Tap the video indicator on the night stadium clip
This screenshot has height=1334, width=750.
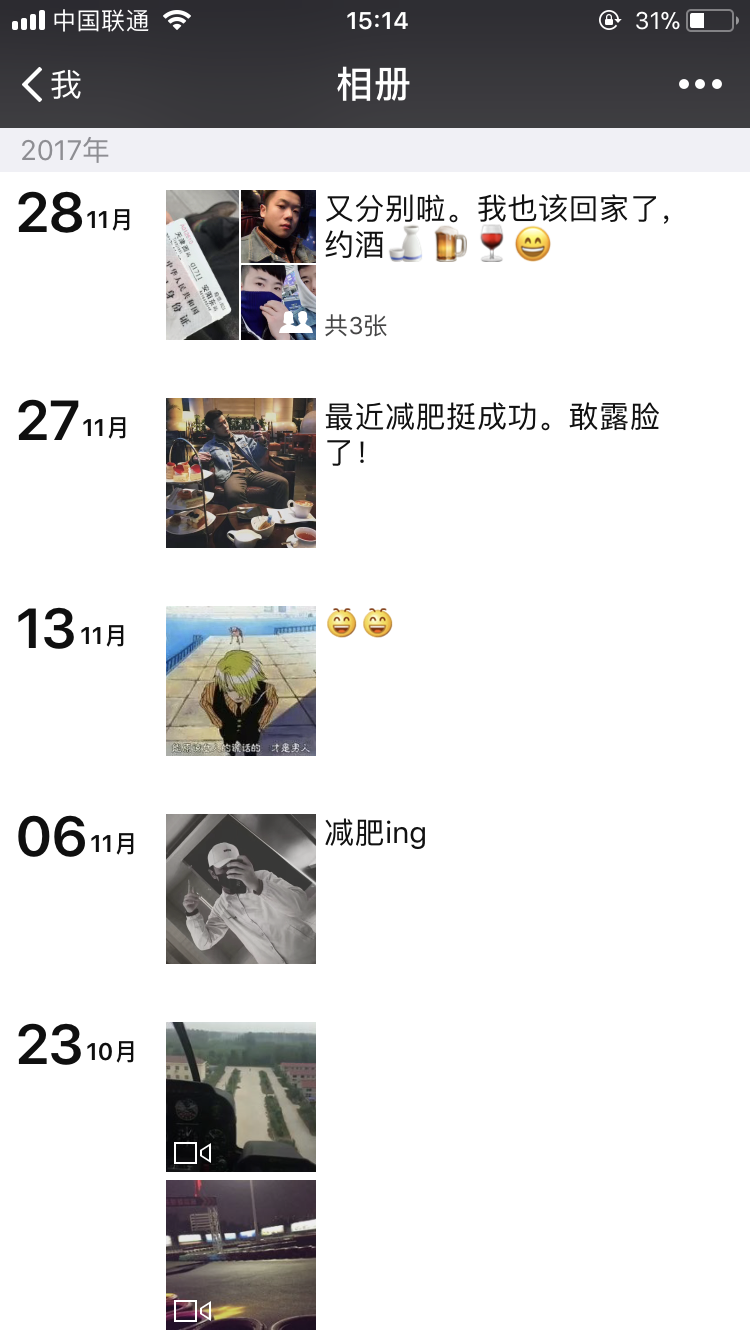click(x=190, y=1310)
